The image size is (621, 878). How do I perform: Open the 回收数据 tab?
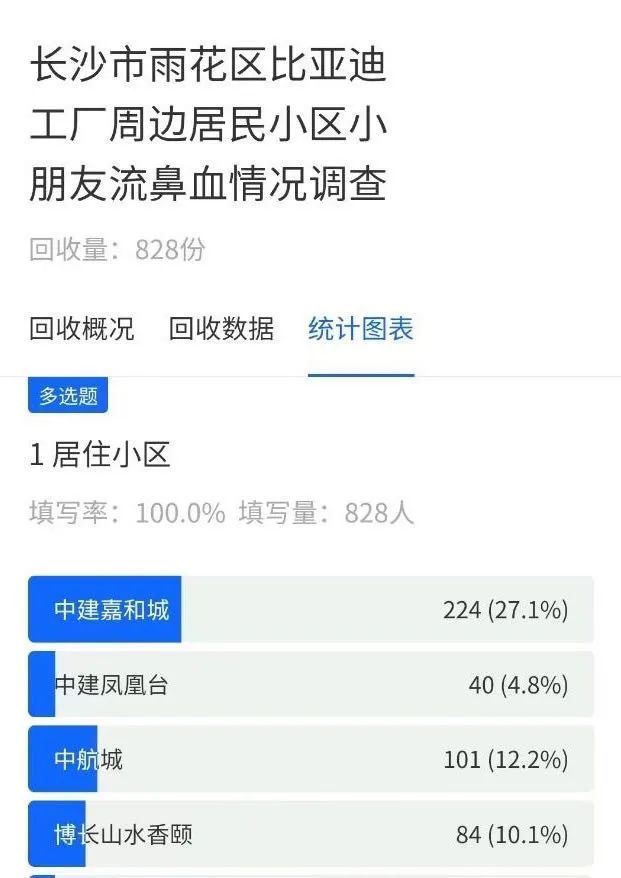[x=221, y=329]
